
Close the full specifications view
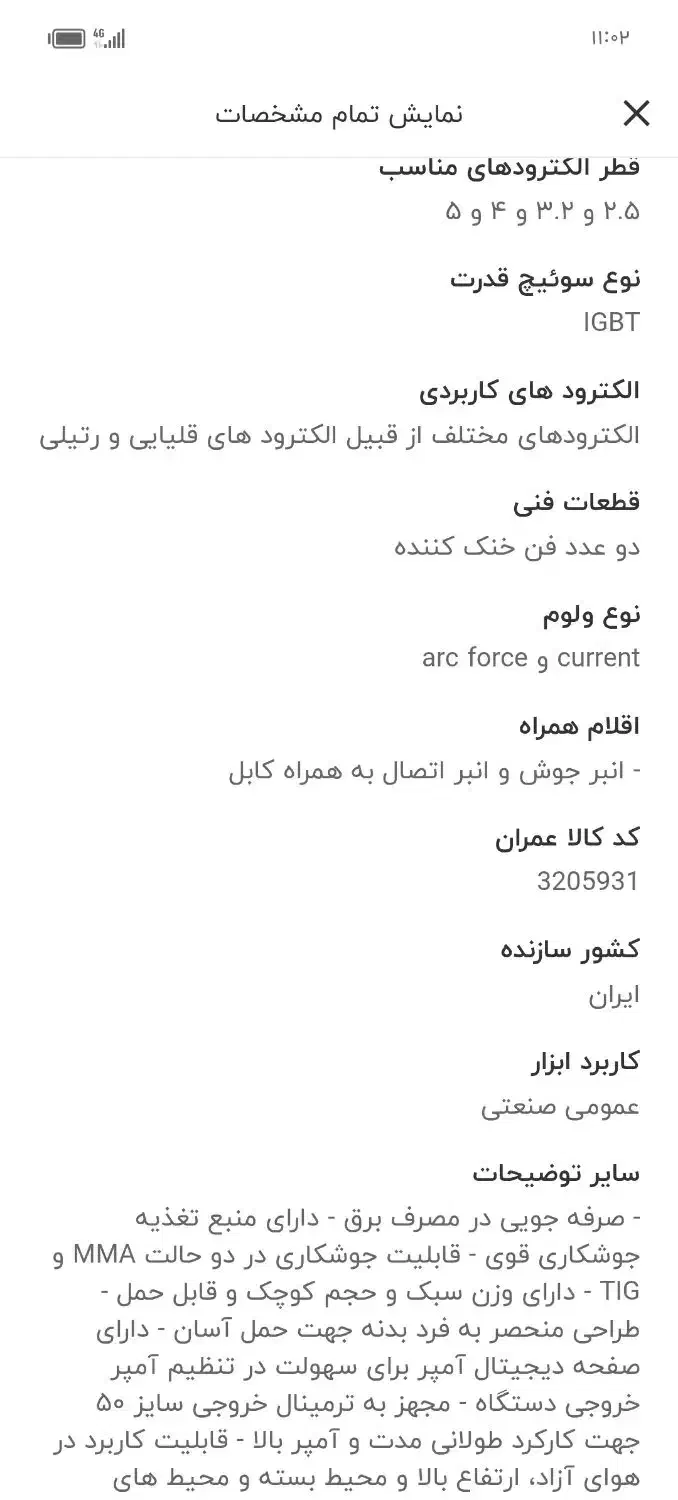636,114
